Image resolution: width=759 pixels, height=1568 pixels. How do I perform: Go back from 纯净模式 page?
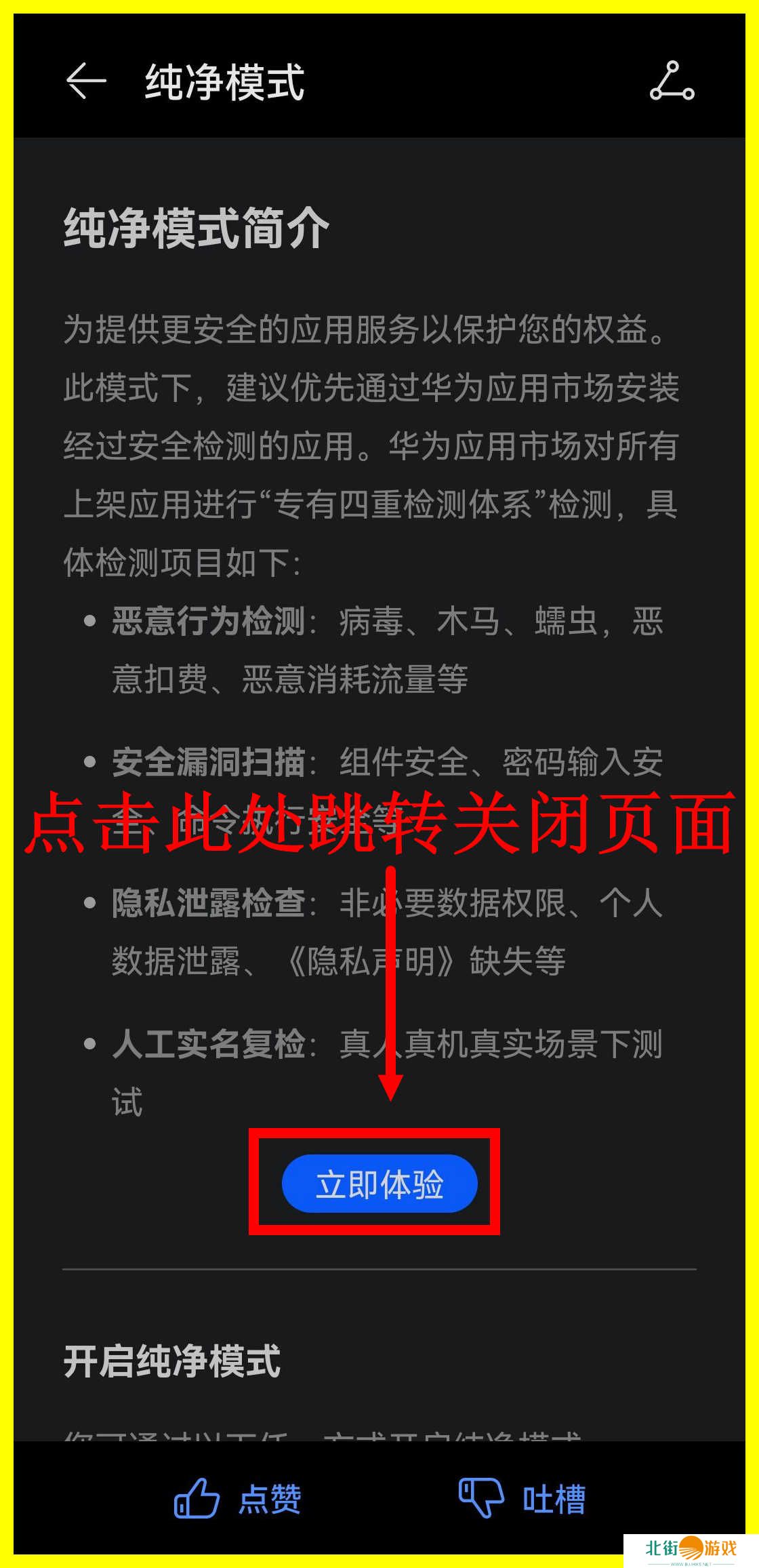click(86, 81)
